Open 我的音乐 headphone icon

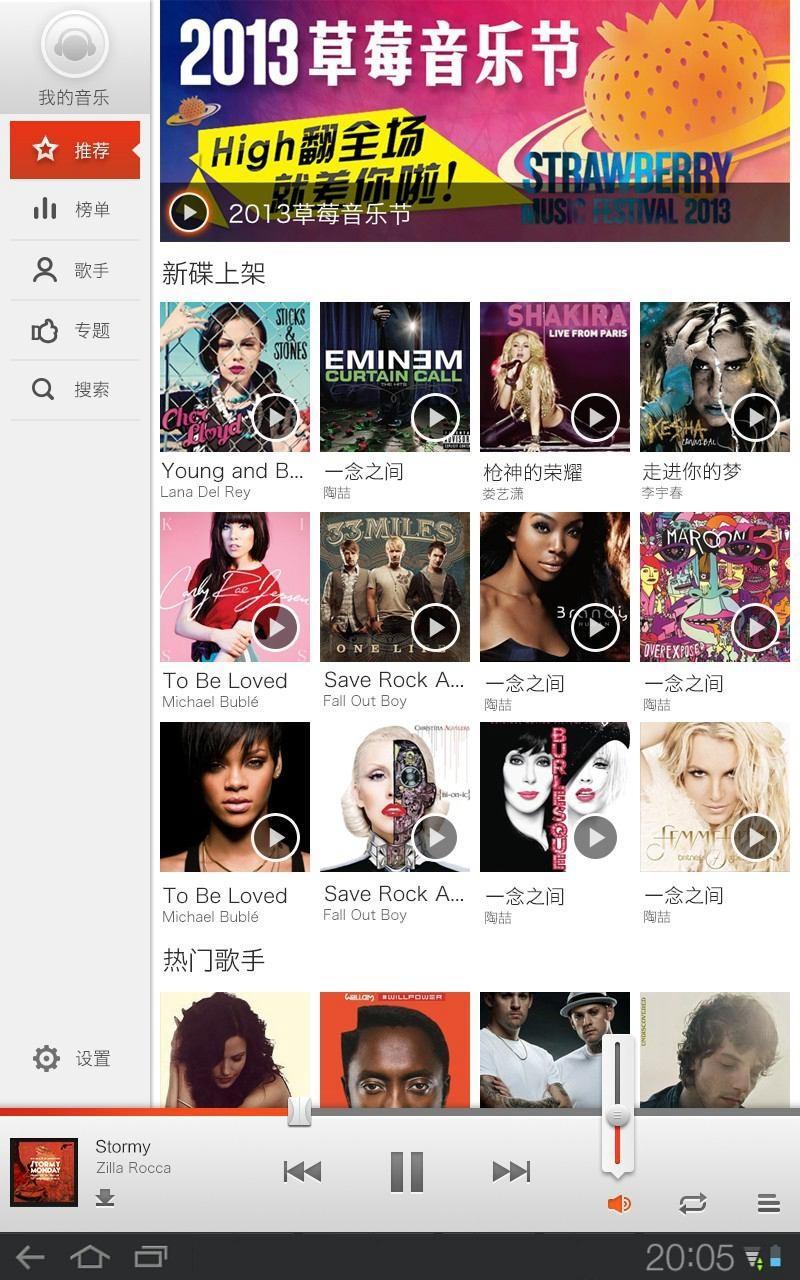click(74, 45)
